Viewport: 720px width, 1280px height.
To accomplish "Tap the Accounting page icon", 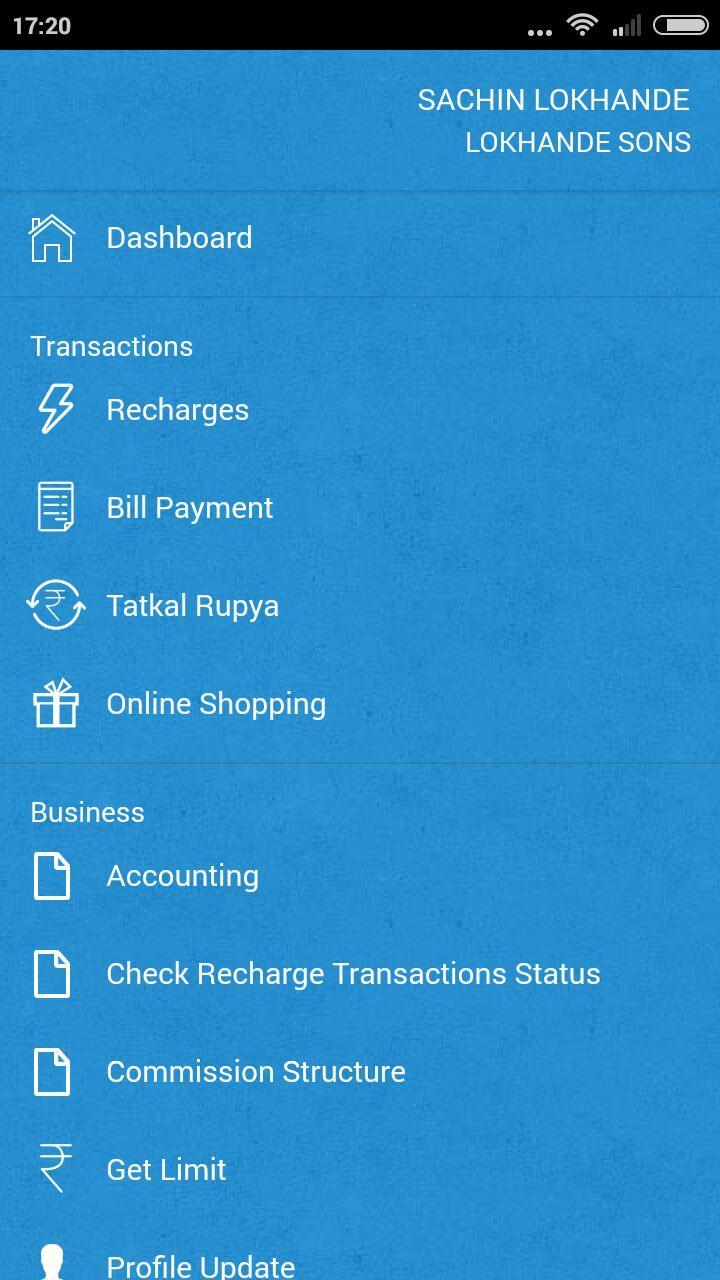I will [53, 876].
